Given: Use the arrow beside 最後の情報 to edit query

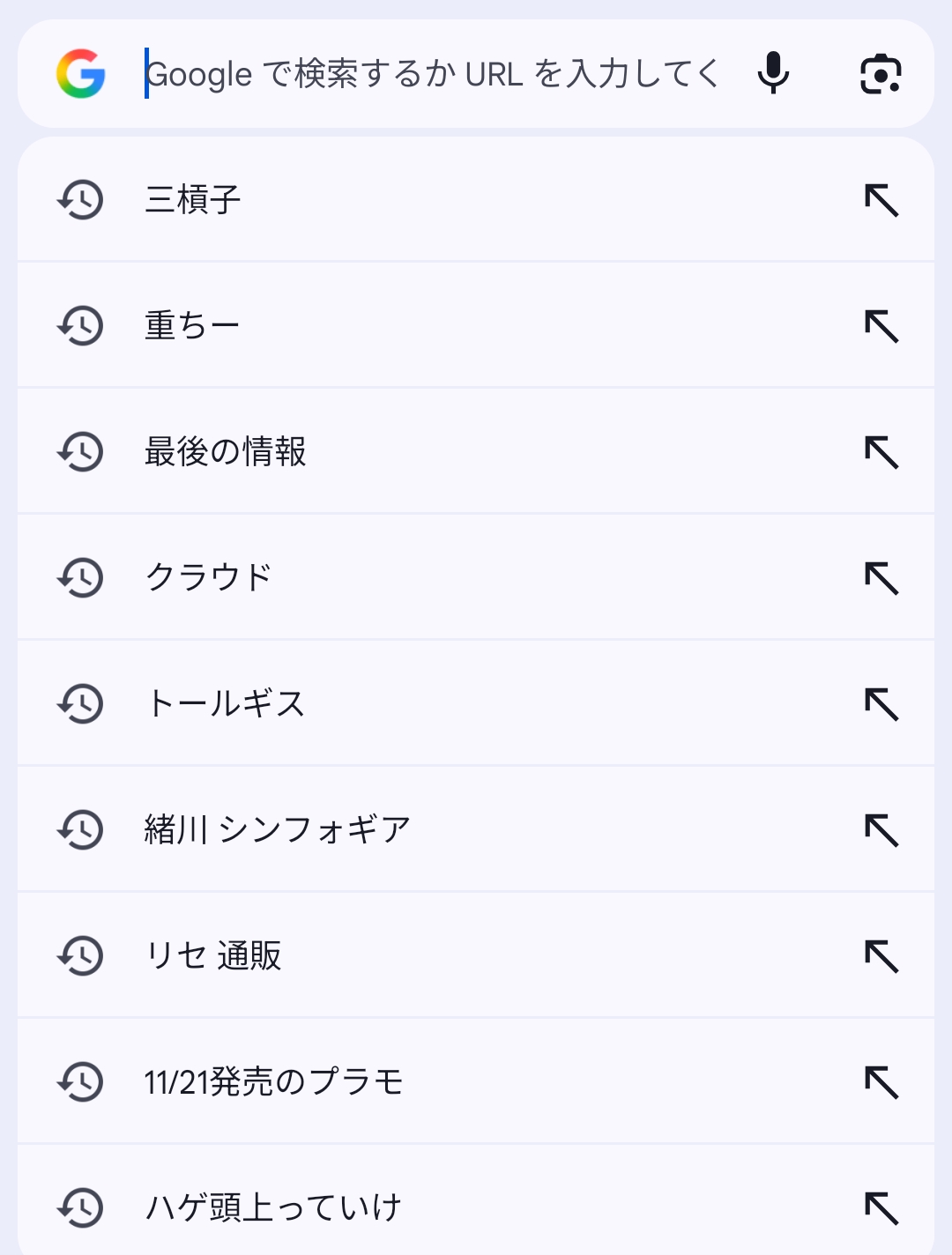Looking at the screenshot, I should (881, 453).
